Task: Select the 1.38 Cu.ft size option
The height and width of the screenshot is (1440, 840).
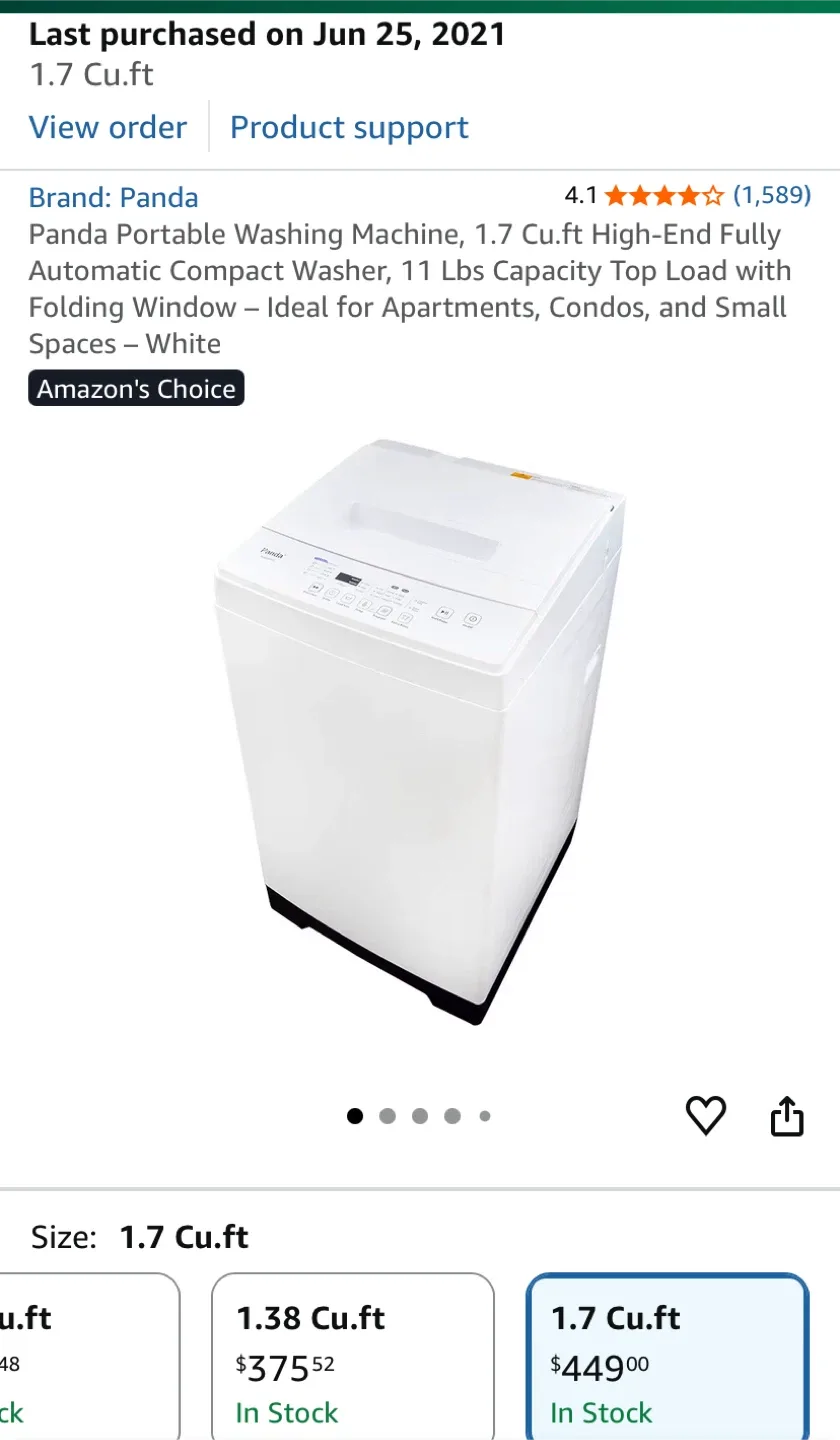Action: (353, 1356)
